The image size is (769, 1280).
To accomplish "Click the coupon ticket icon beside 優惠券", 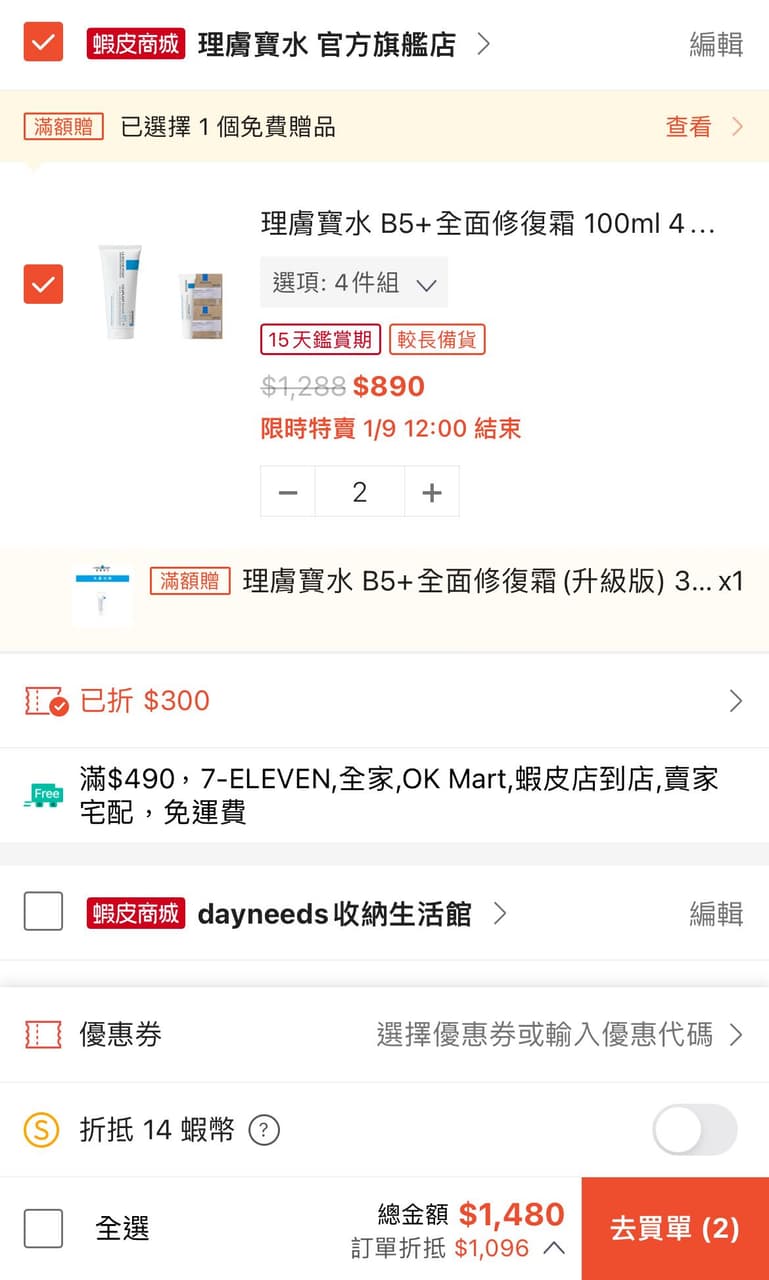I will coord(42,1035).
